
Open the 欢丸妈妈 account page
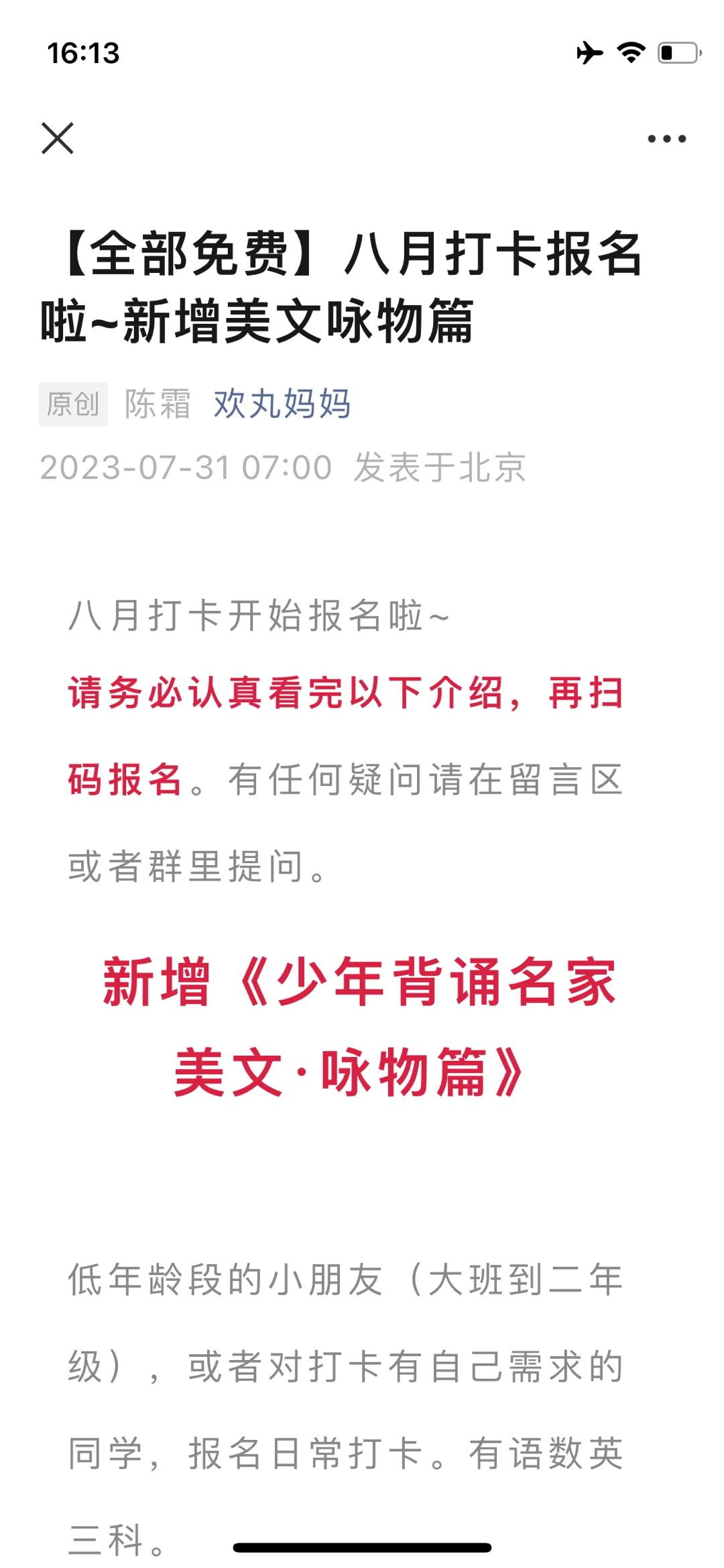[282, 404]
